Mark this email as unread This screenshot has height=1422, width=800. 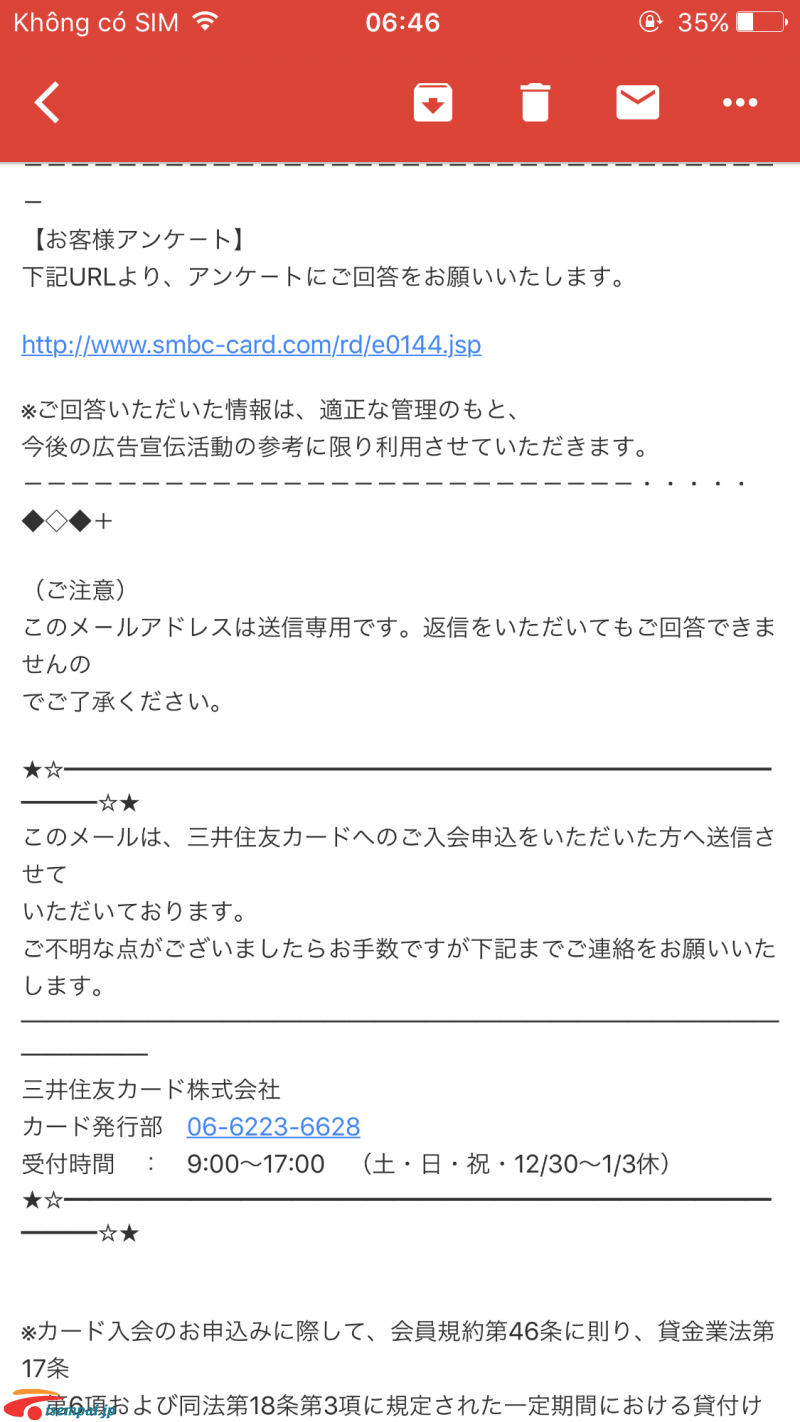(637, 102)
